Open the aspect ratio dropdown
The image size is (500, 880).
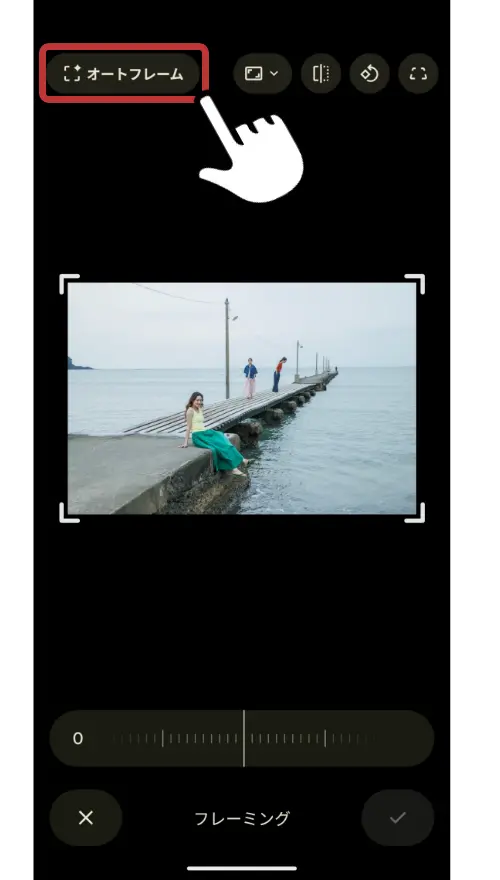(262, 74)
